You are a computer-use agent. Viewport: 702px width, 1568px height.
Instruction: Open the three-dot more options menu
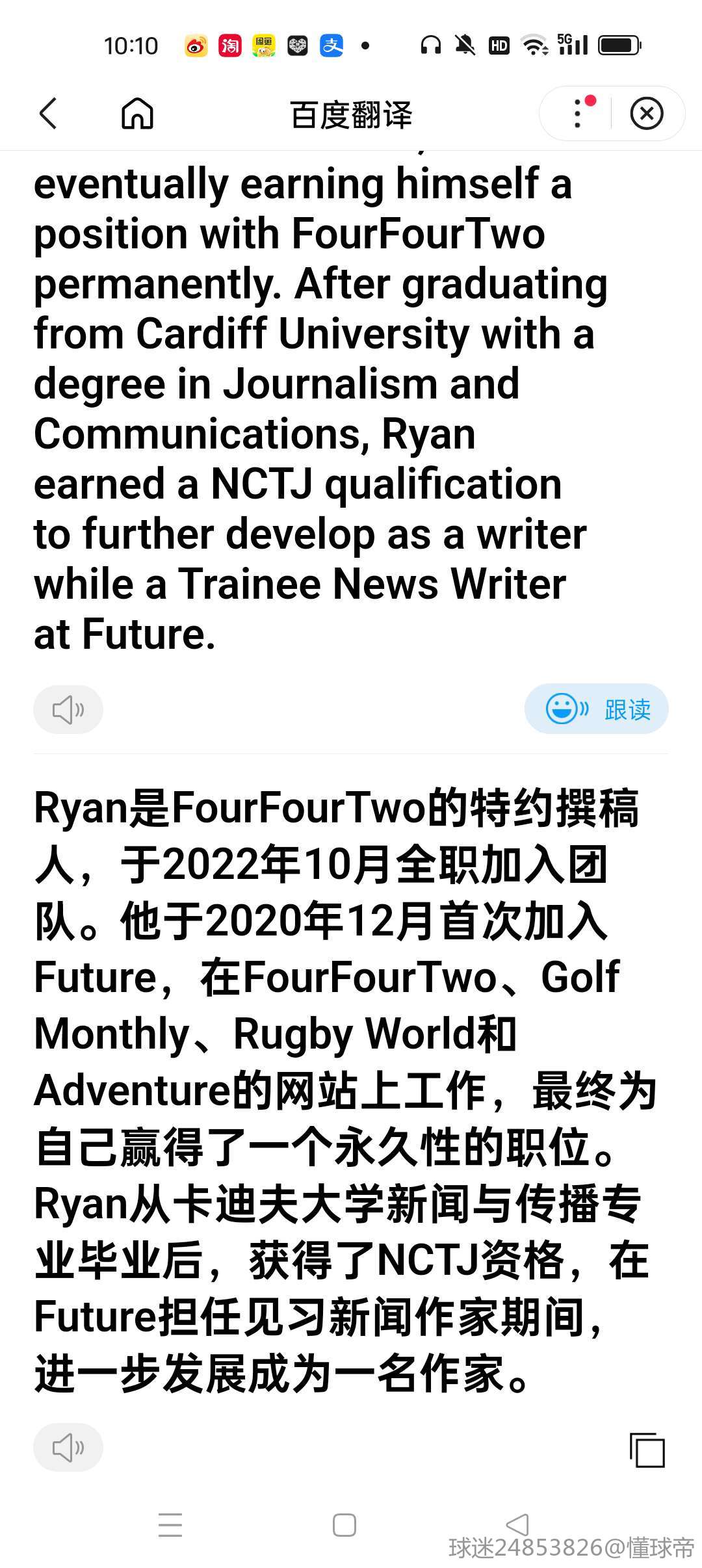click(578, 114)
